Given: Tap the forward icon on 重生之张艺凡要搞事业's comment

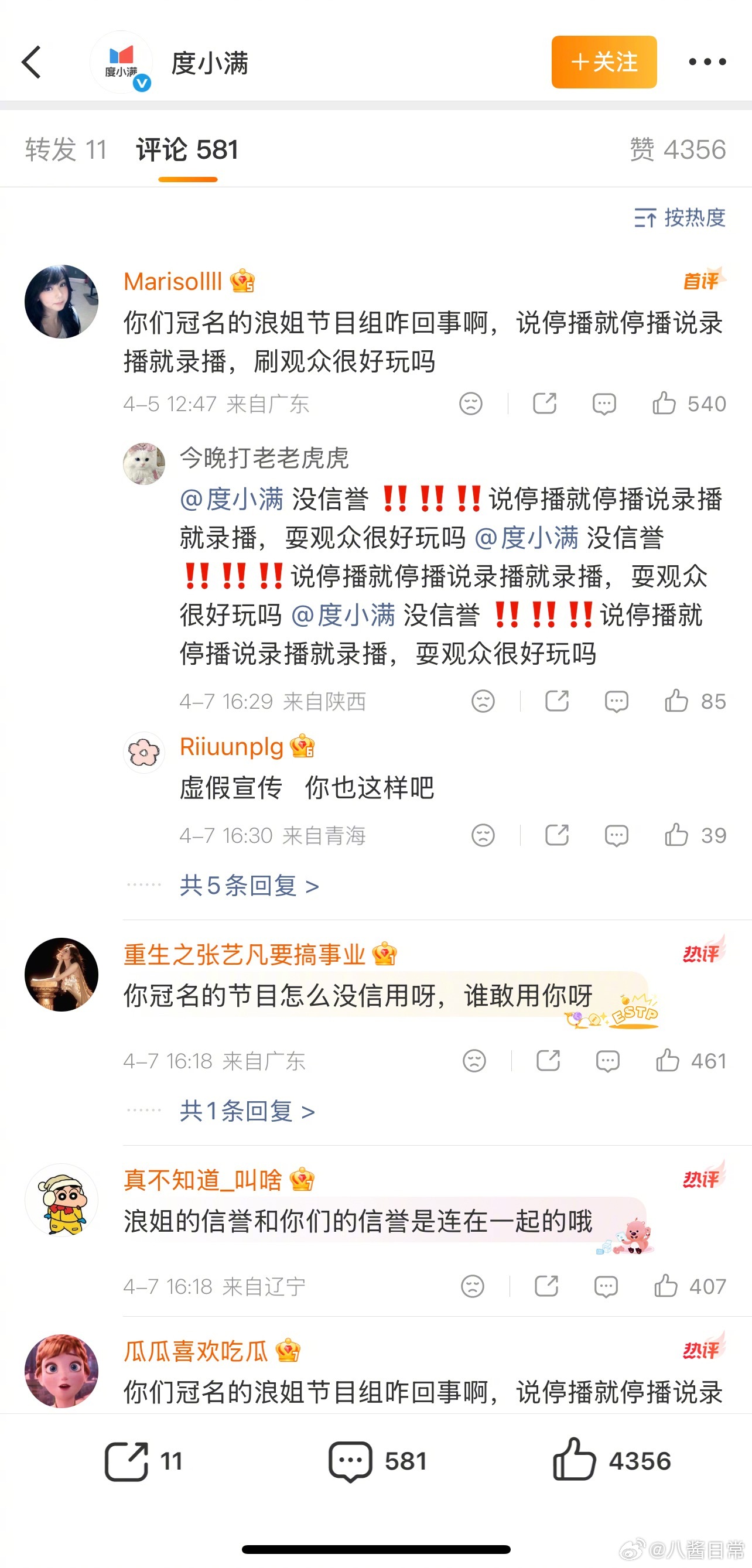Looking at the screenshot, I should (x=547, y=1061).
